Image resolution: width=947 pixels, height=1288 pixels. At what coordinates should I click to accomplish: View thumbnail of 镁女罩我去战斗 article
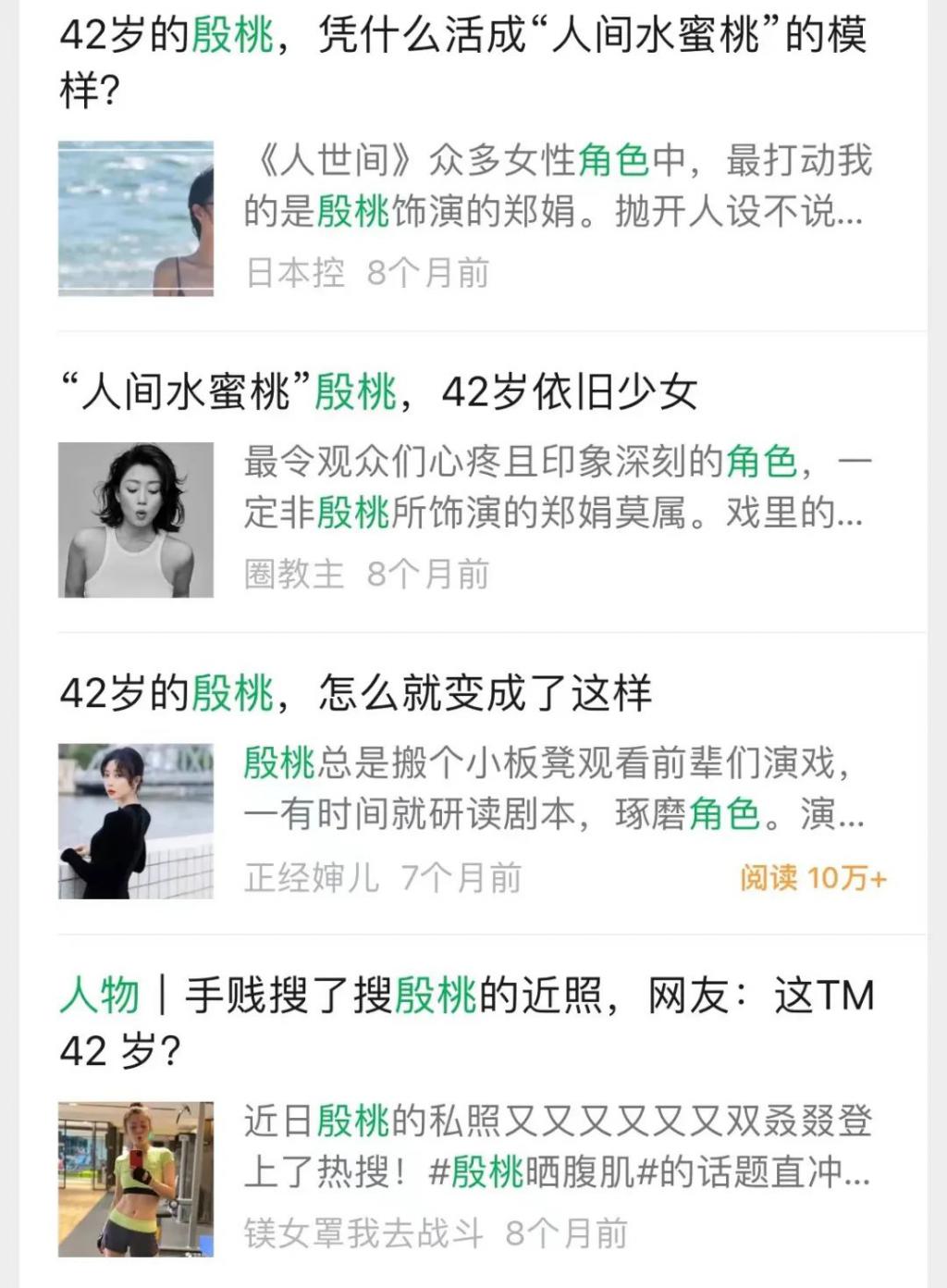136,1178
